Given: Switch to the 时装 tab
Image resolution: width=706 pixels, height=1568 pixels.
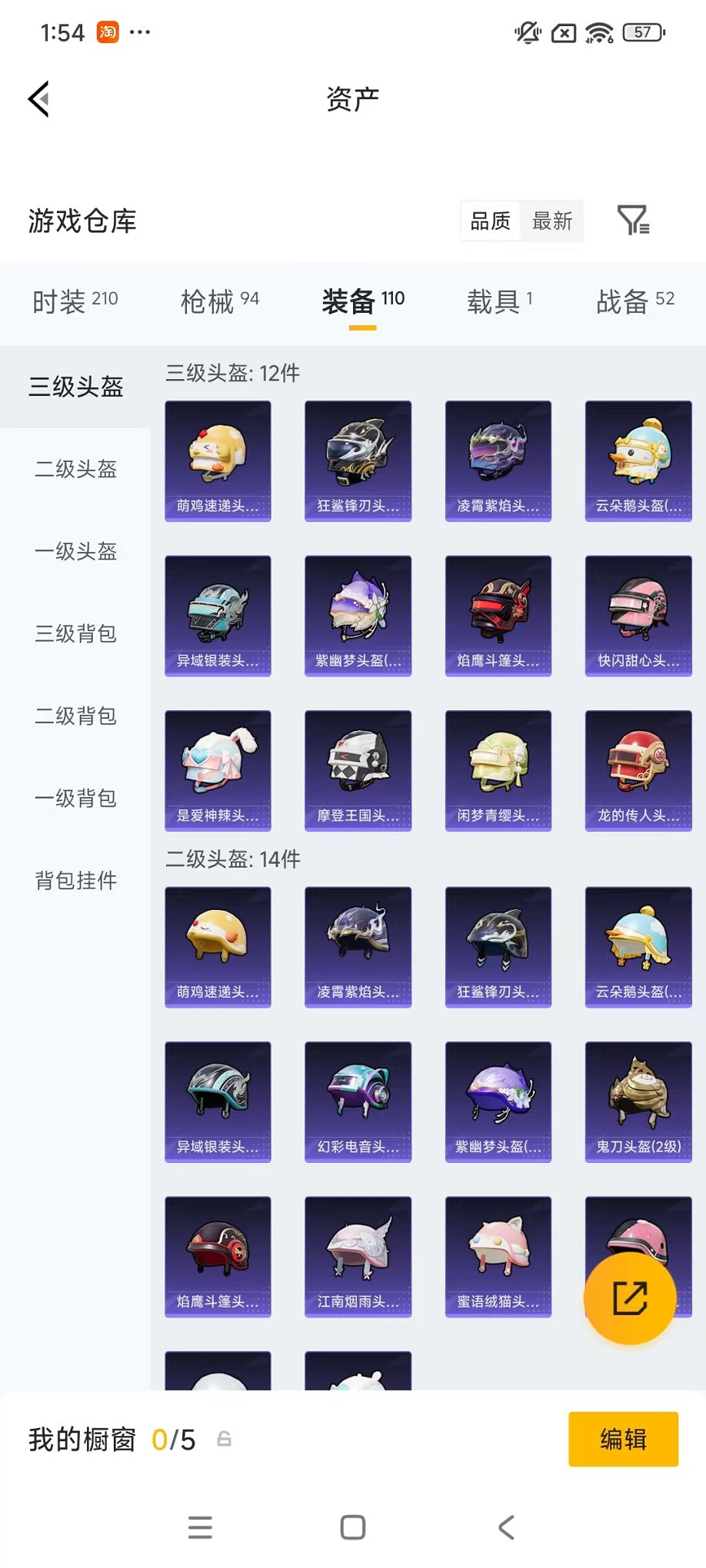Looking at the screenshot, I should point(75,301).
